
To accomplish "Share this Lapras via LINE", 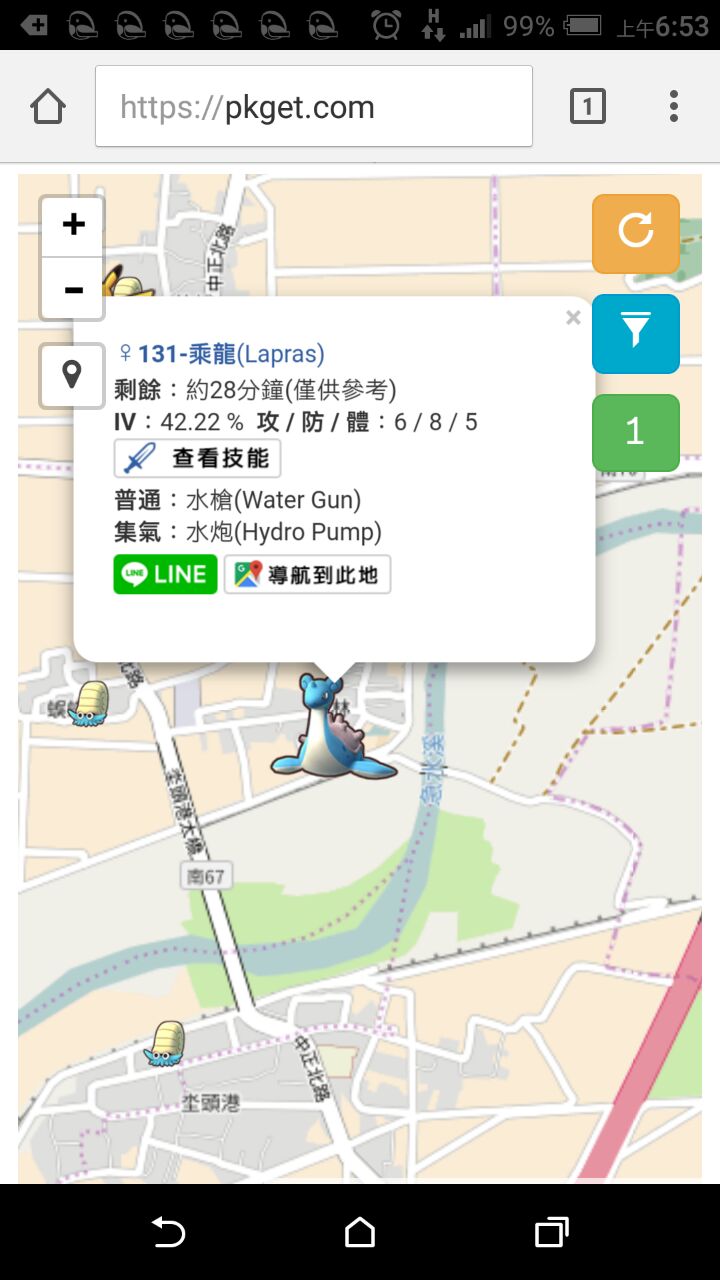I will tap(165, 575).
